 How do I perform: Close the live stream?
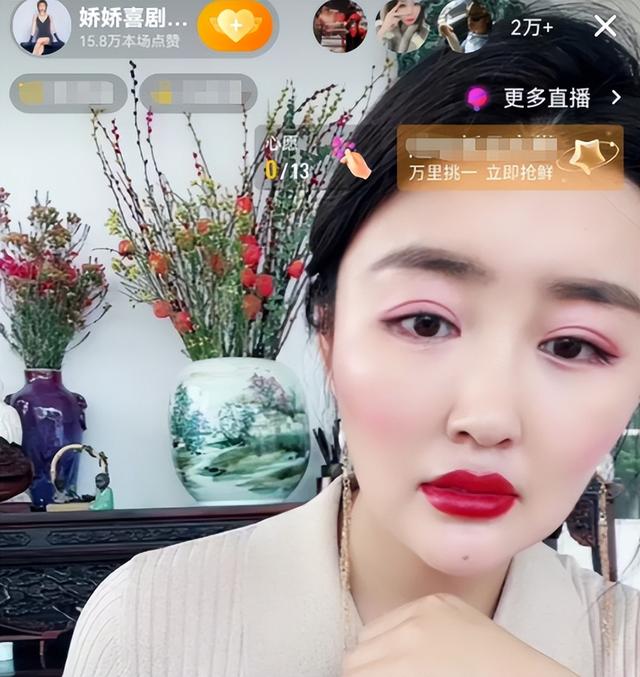(x=605, y=26)
